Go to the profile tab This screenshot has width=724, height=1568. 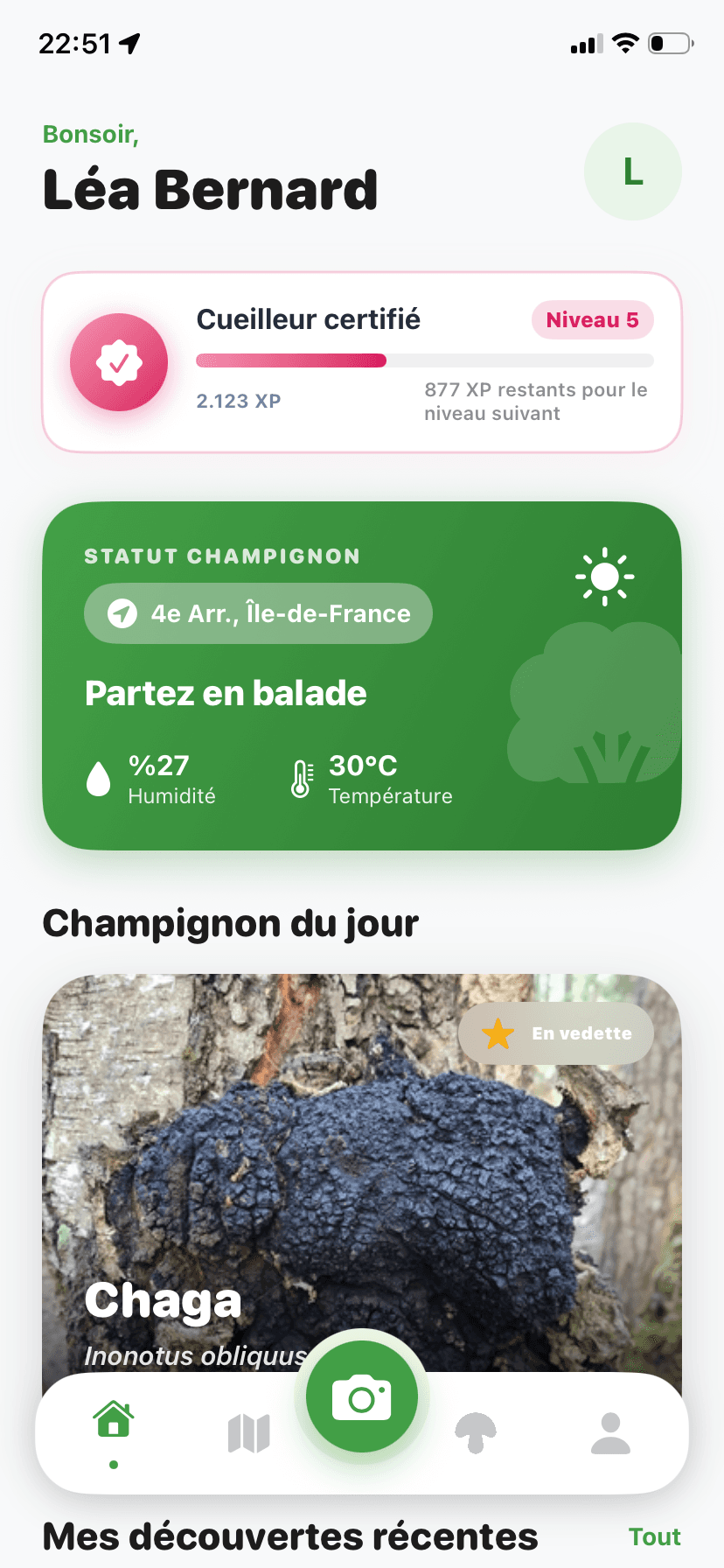610,1433
